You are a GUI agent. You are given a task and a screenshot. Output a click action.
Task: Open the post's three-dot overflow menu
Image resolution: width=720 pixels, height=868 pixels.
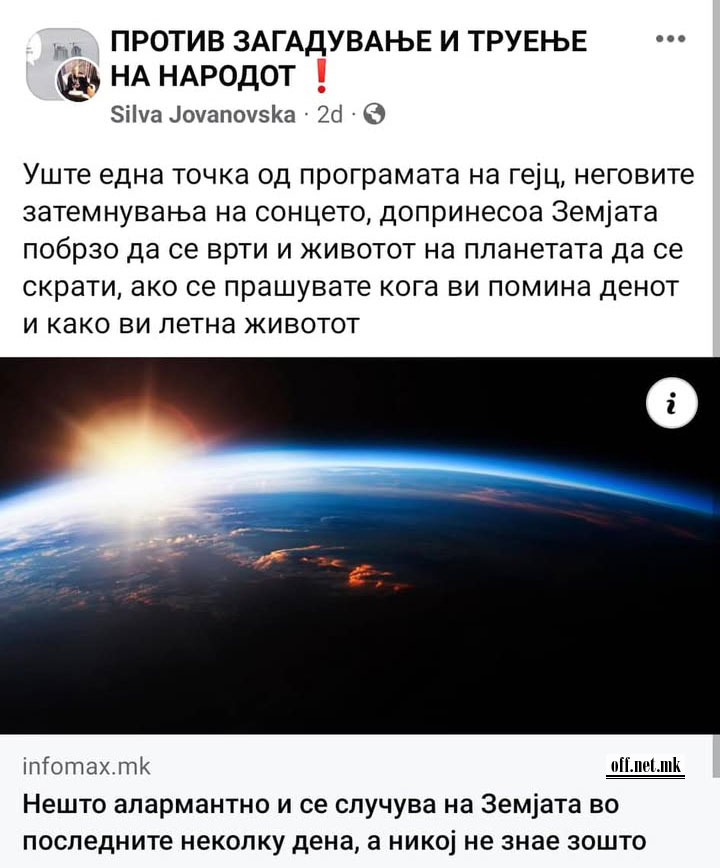668,39
